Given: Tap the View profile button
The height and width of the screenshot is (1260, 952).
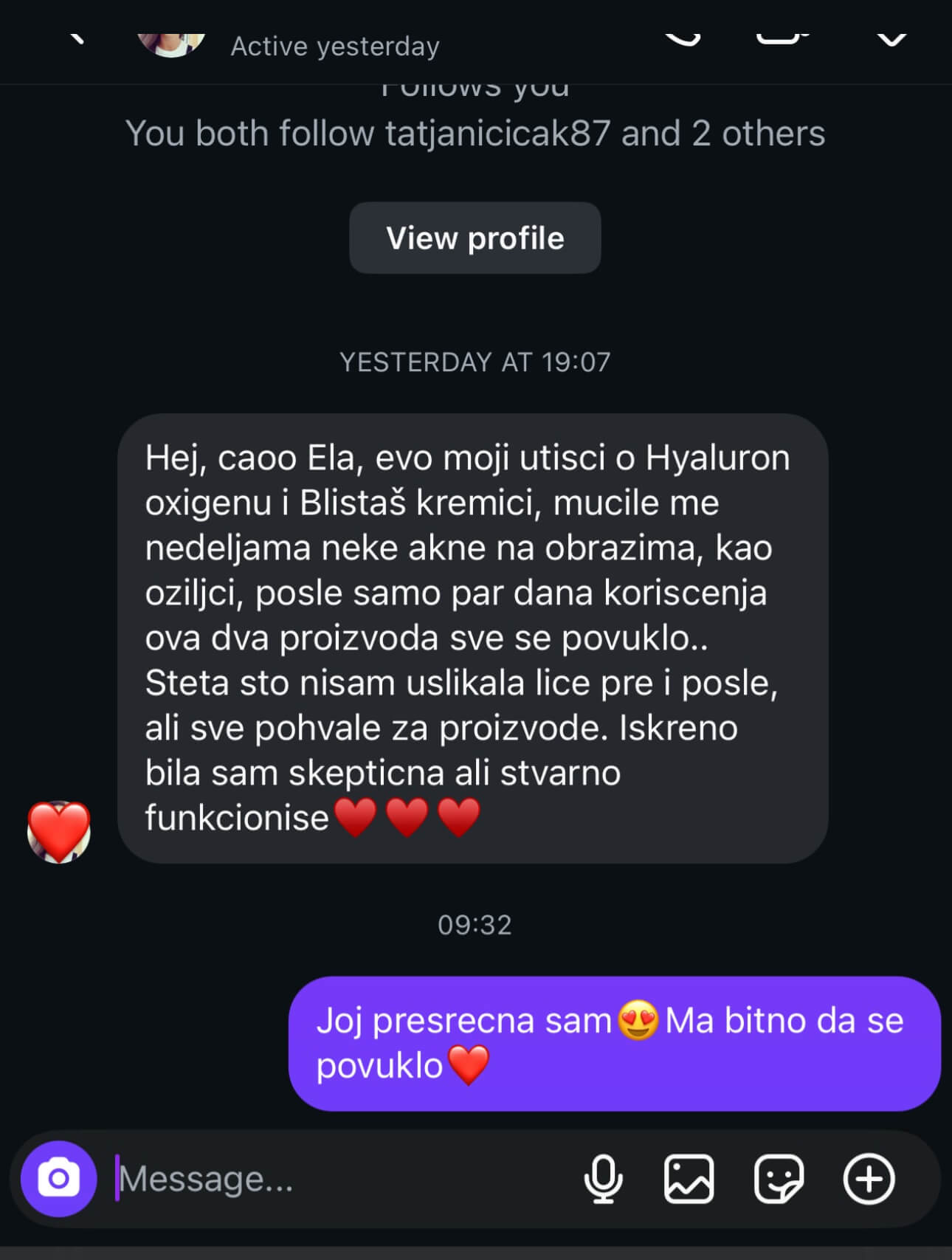Looking at the screenshot, I should coord(475,238).
